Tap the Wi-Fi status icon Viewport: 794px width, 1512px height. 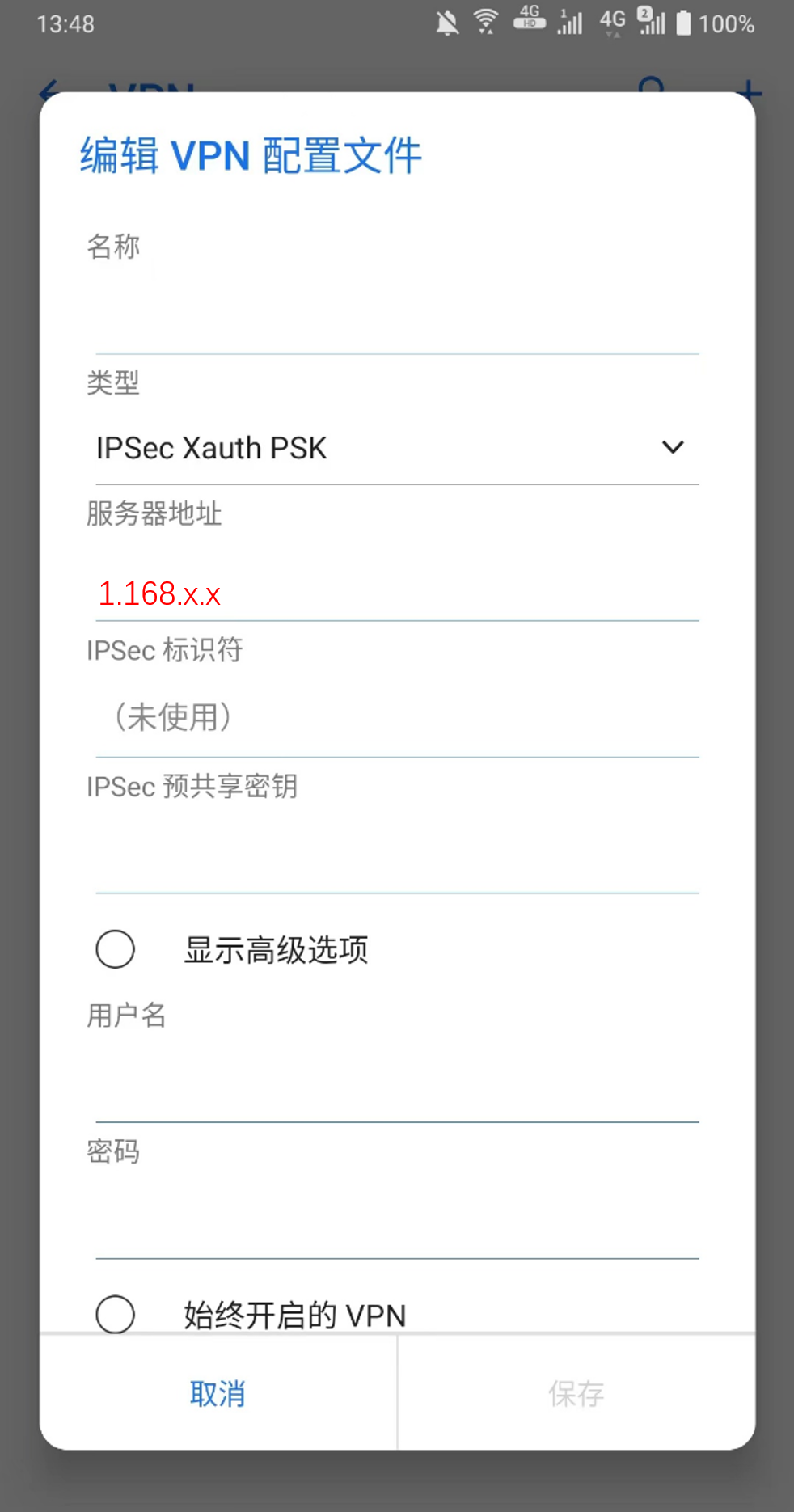click(x=485, y=23)
